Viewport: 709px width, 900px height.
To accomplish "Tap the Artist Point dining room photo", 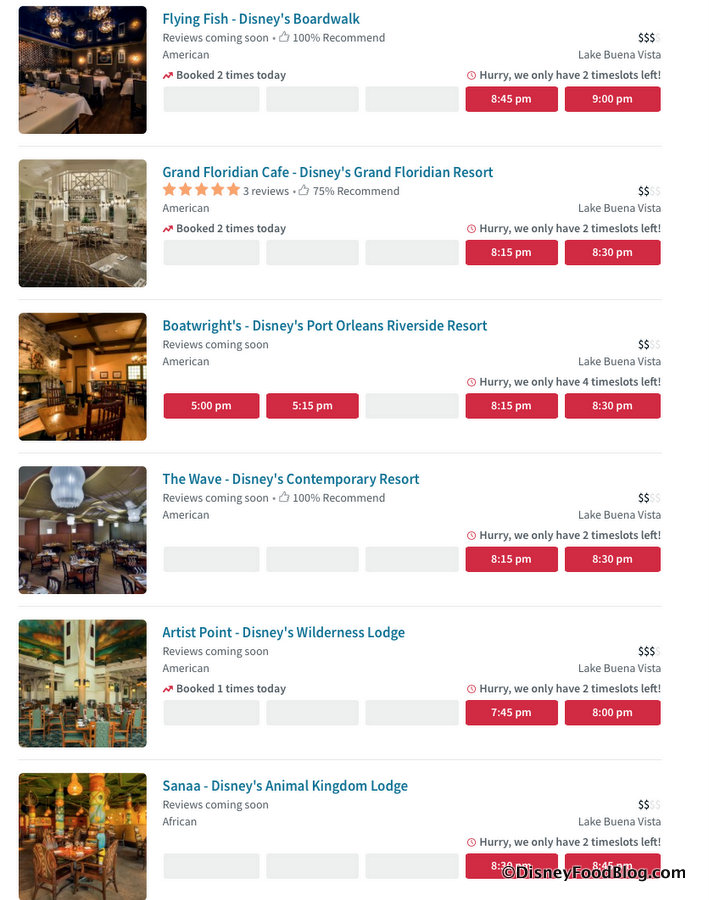I will (x=82, y=683).
